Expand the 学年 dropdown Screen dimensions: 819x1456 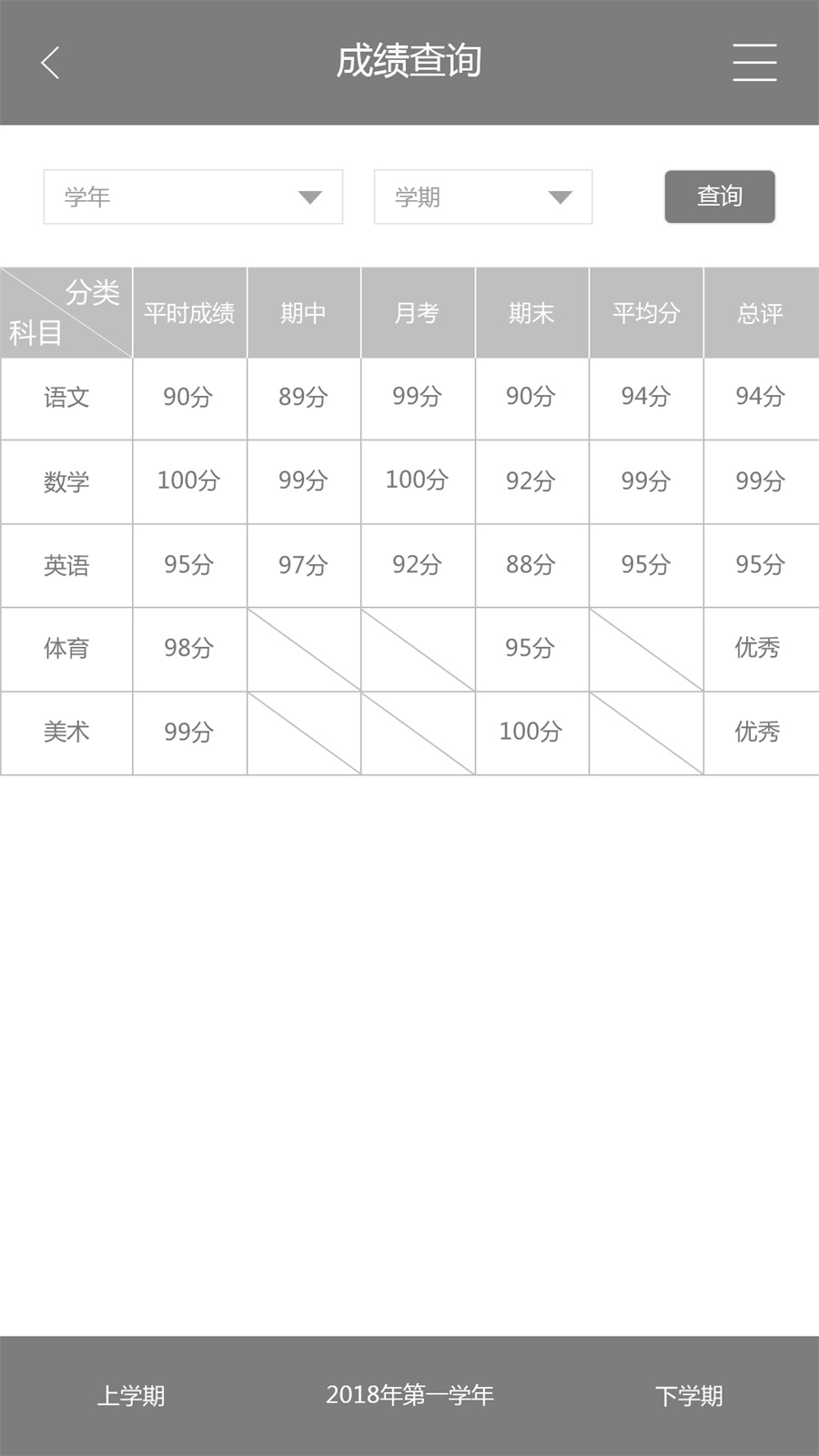[x=193, y=197]
